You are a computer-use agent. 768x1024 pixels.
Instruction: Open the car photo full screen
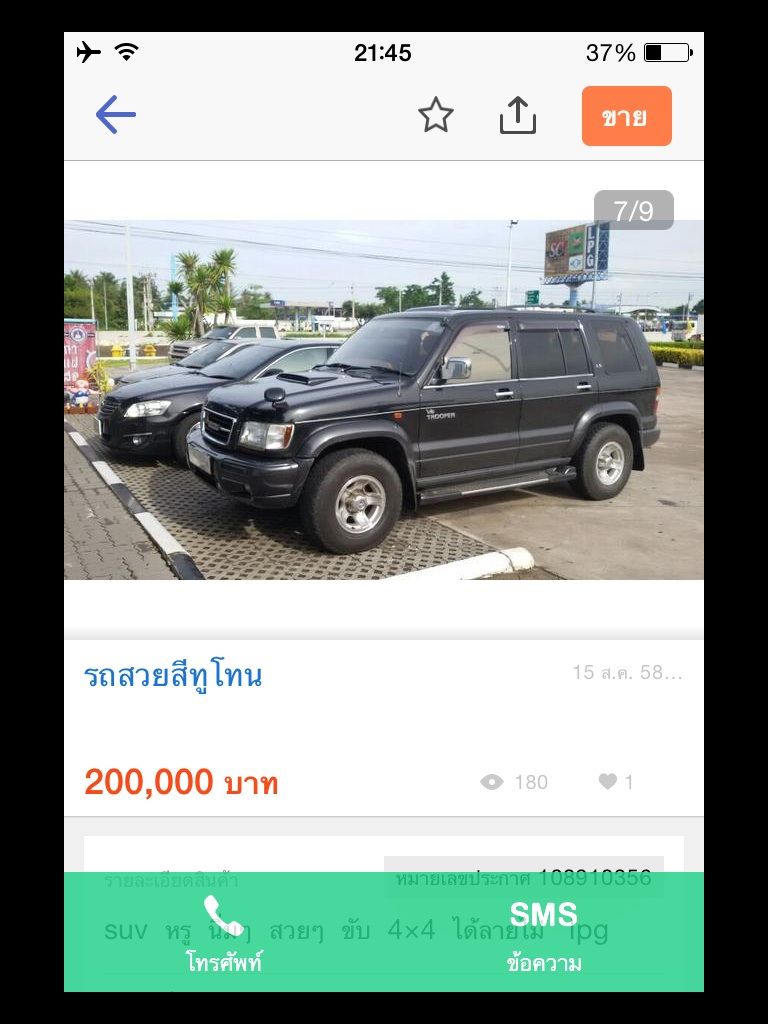point(384,400)
